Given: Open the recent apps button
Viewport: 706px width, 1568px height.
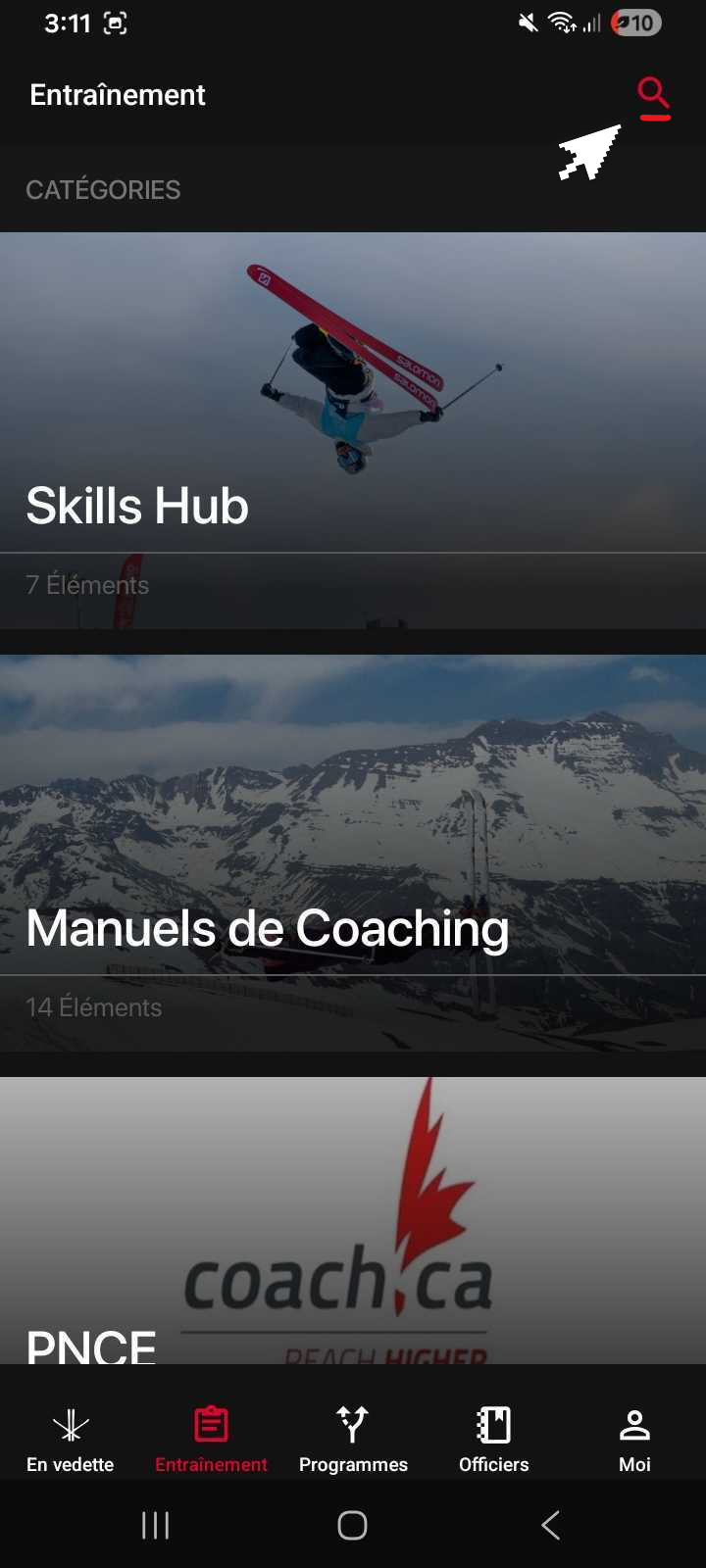Looking at the screenshot, I should coord(155,1525).
